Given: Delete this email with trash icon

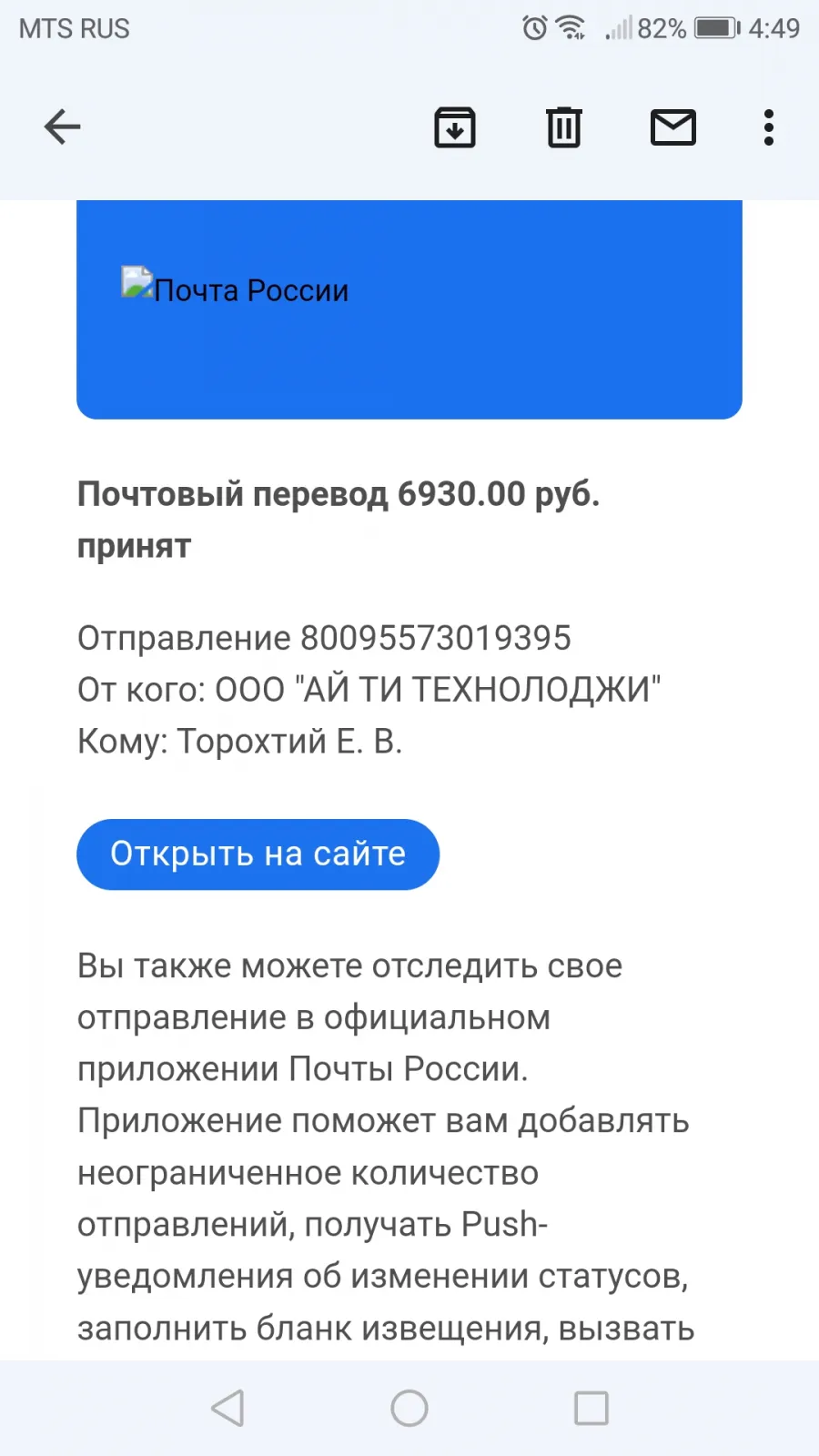Looking at the screenshot, I should (564, 126).
